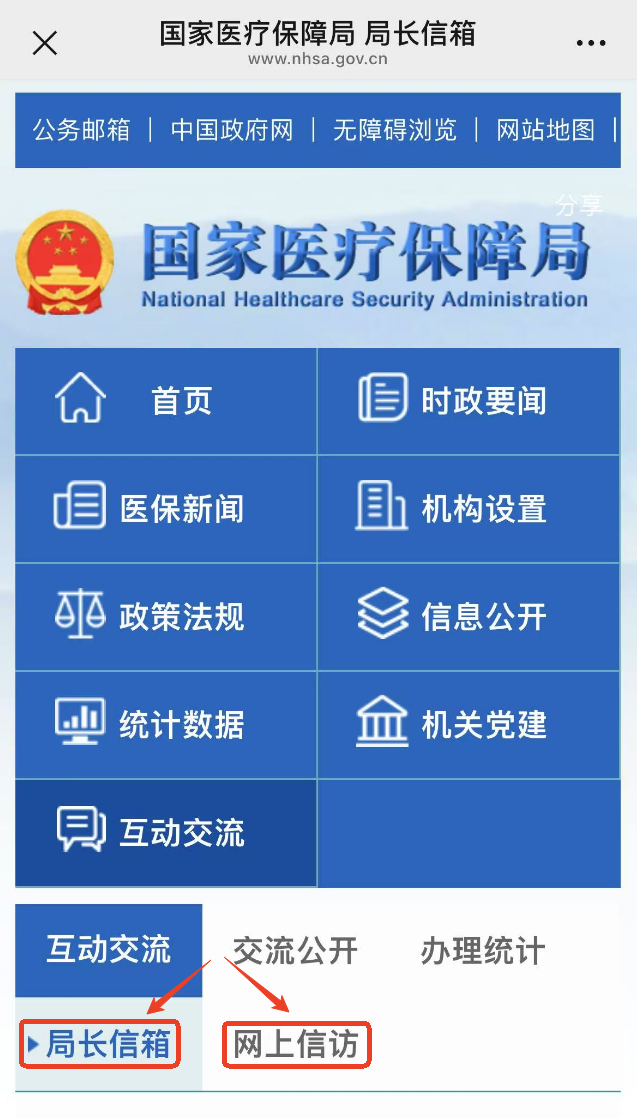Open 信息公开 section
637x1118 pixels.
pos(468,617)
